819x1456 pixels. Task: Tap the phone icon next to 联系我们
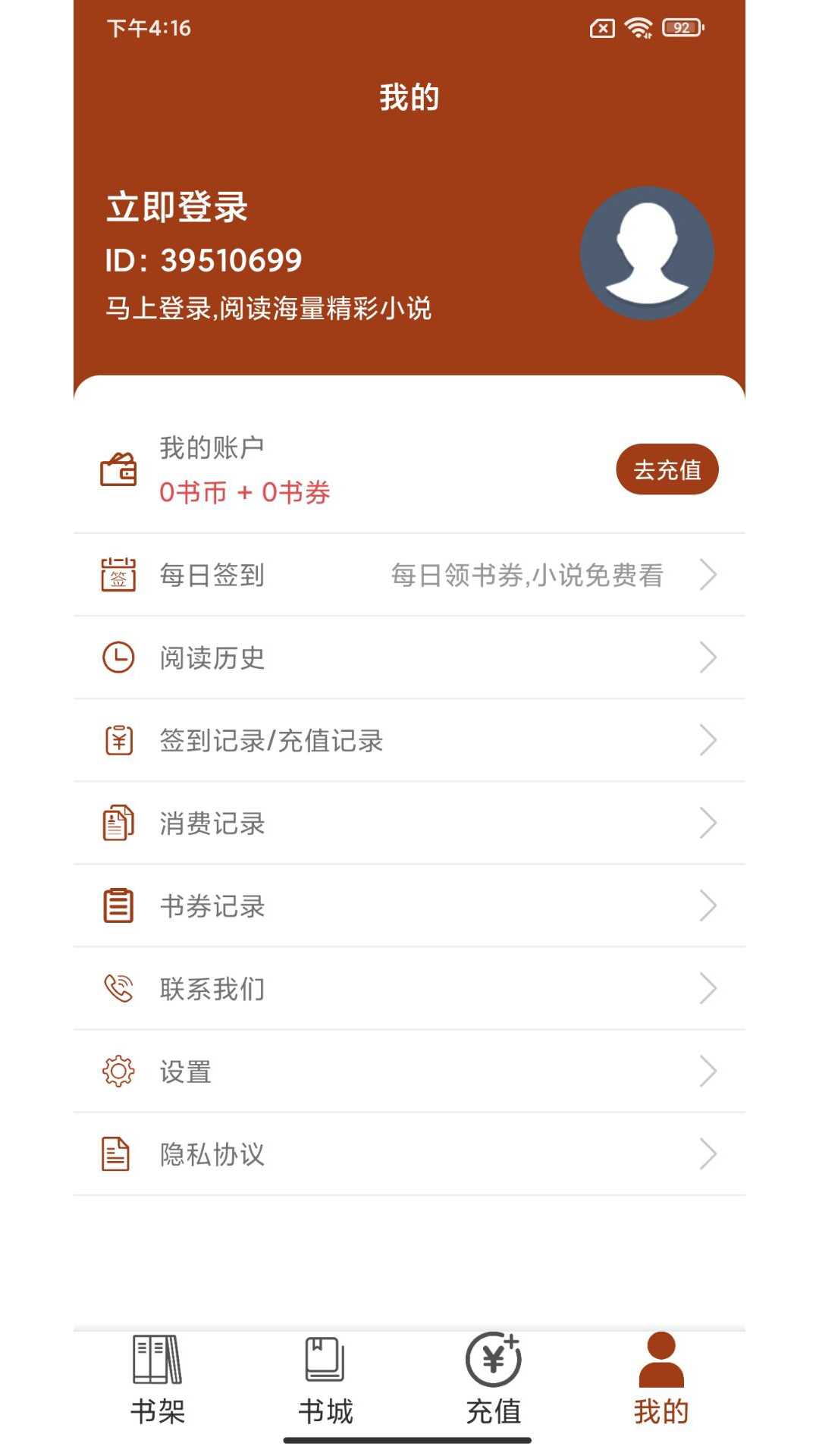[118, 987]
